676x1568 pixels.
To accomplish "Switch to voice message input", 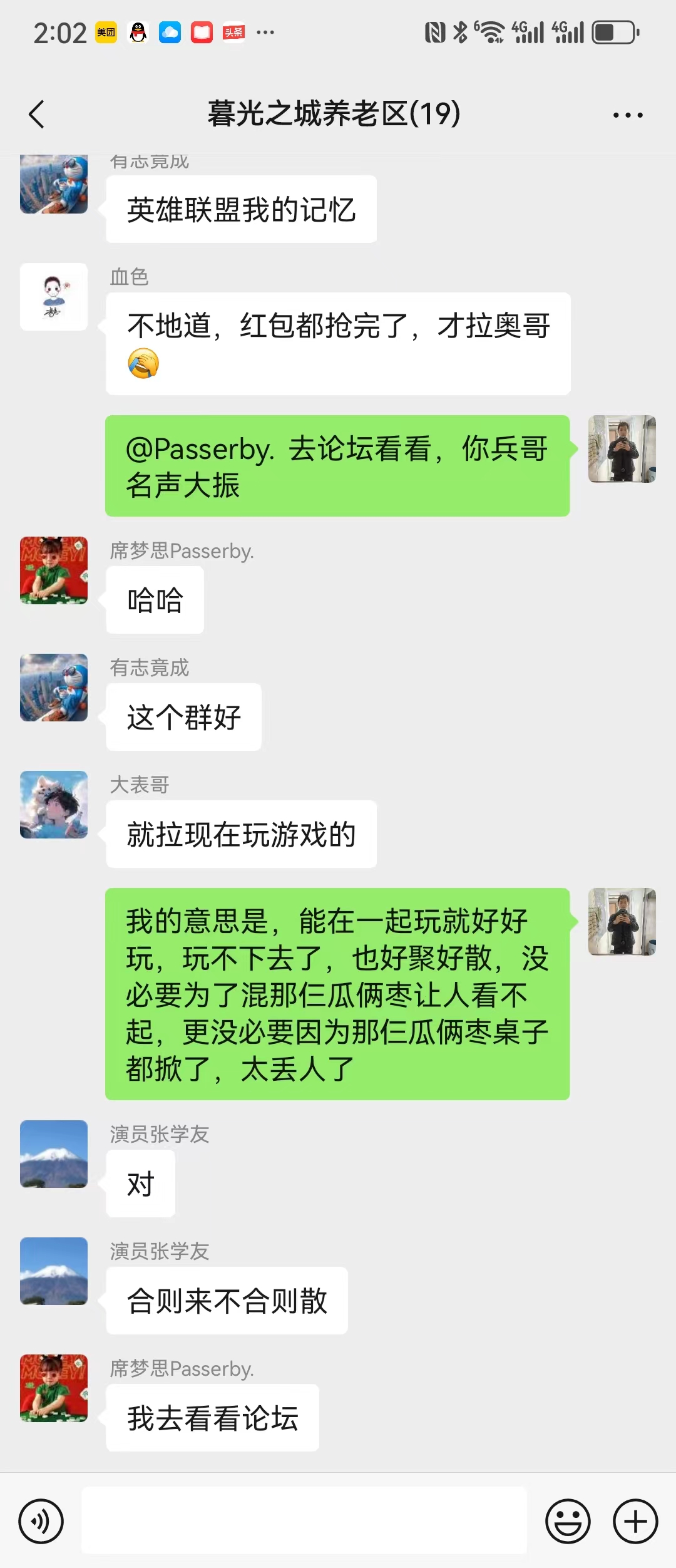I will tap(41, 1521).
